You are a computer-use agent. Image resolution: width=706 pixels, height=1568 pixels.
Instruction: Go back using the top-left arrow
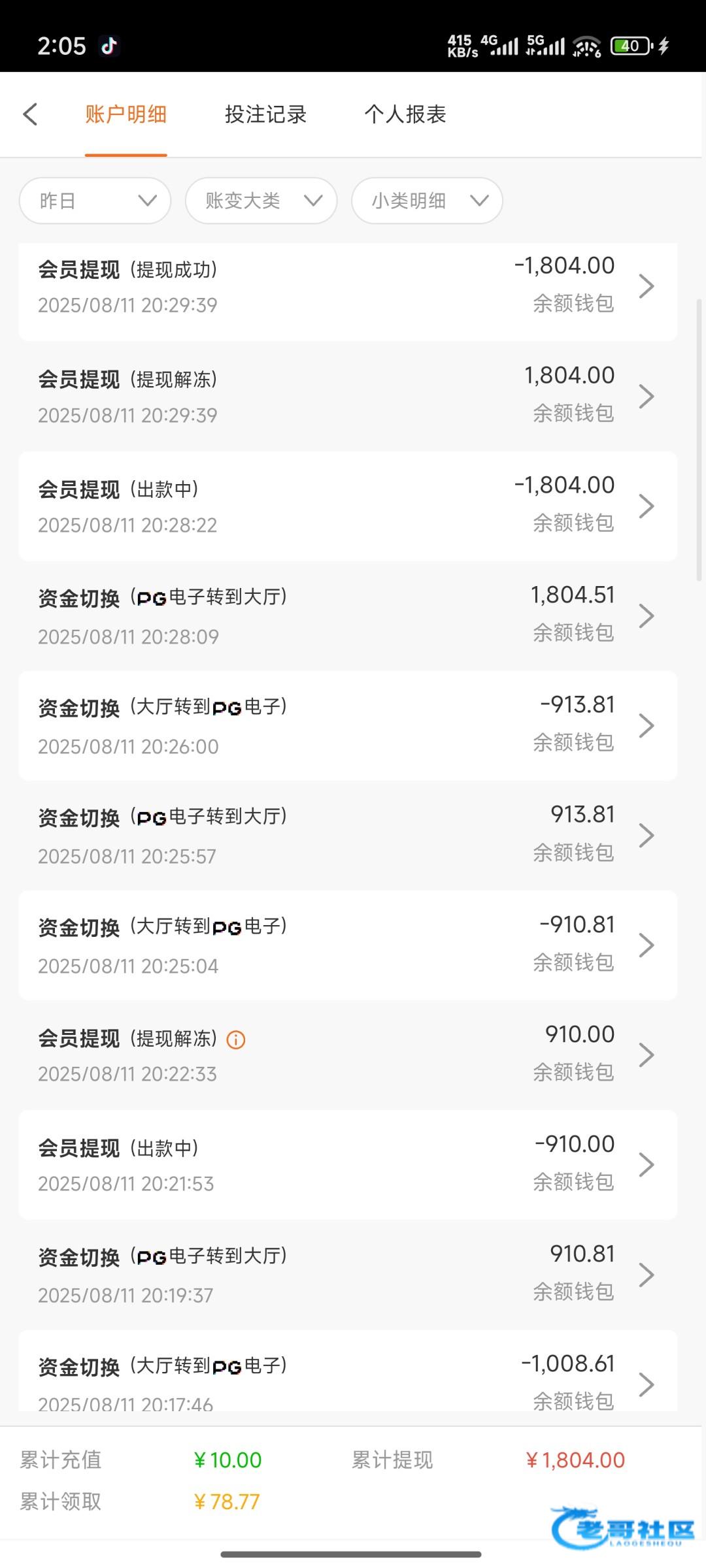click(30, 114)
